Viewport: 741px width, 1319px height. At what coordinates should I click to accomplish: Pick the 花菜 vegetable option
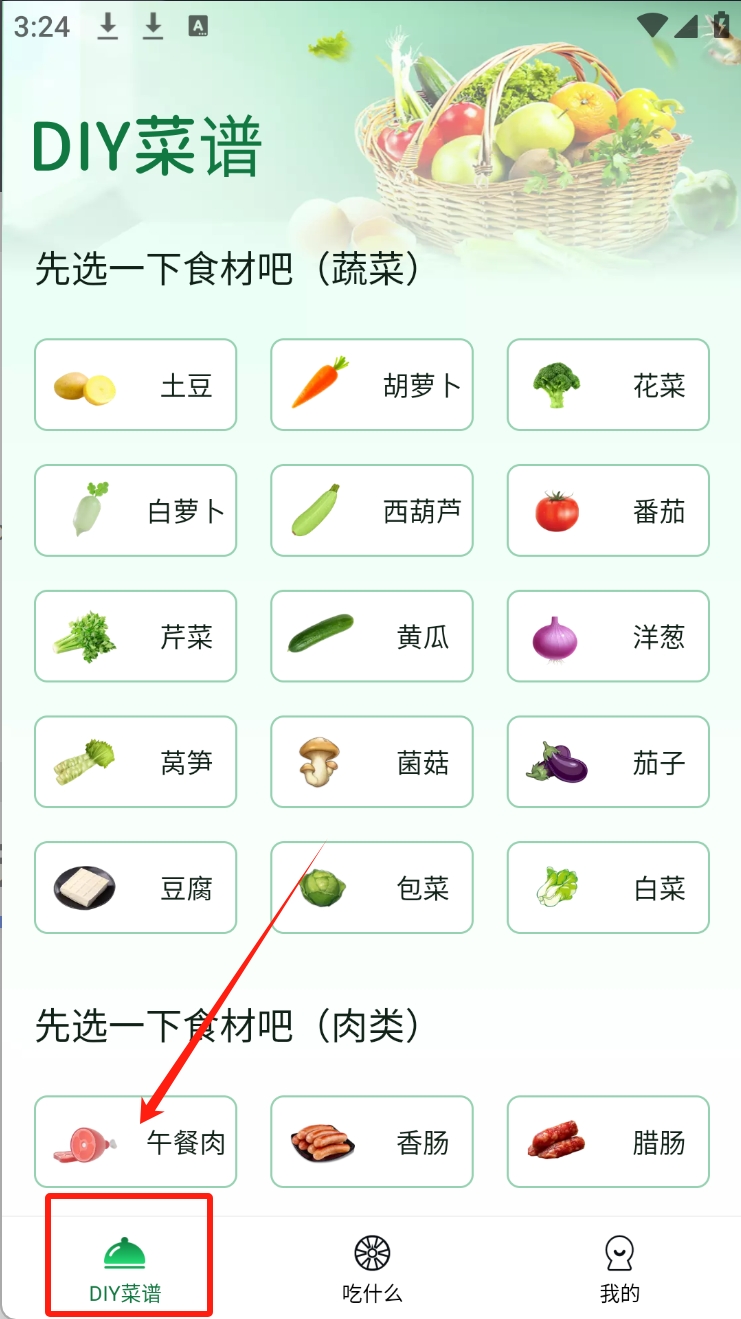pyautogui.click(x=608, y=385)
